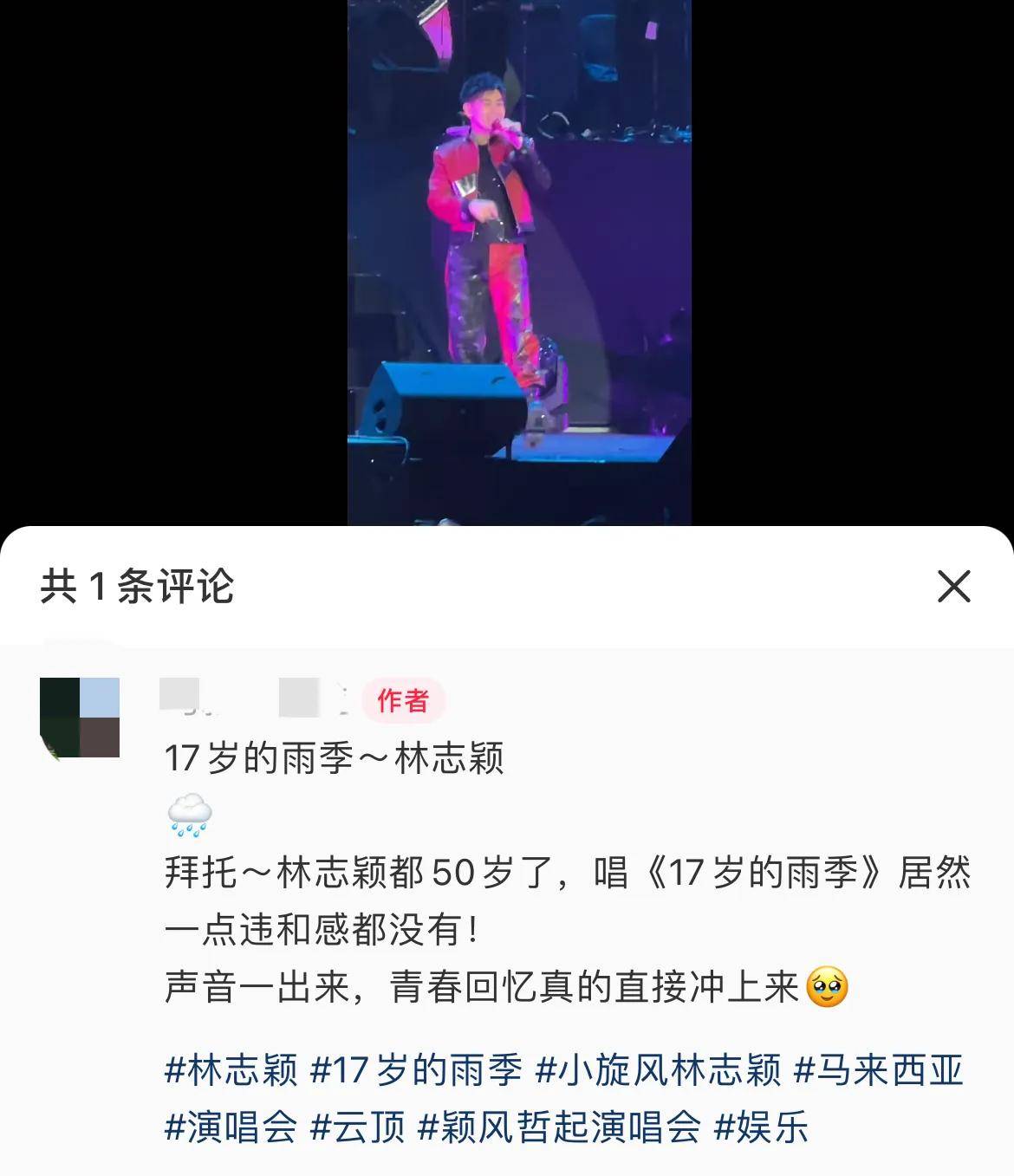Screen dimensions: 1014x1176
Task: Open the comment author's avatar
Action: pos(80,718)
